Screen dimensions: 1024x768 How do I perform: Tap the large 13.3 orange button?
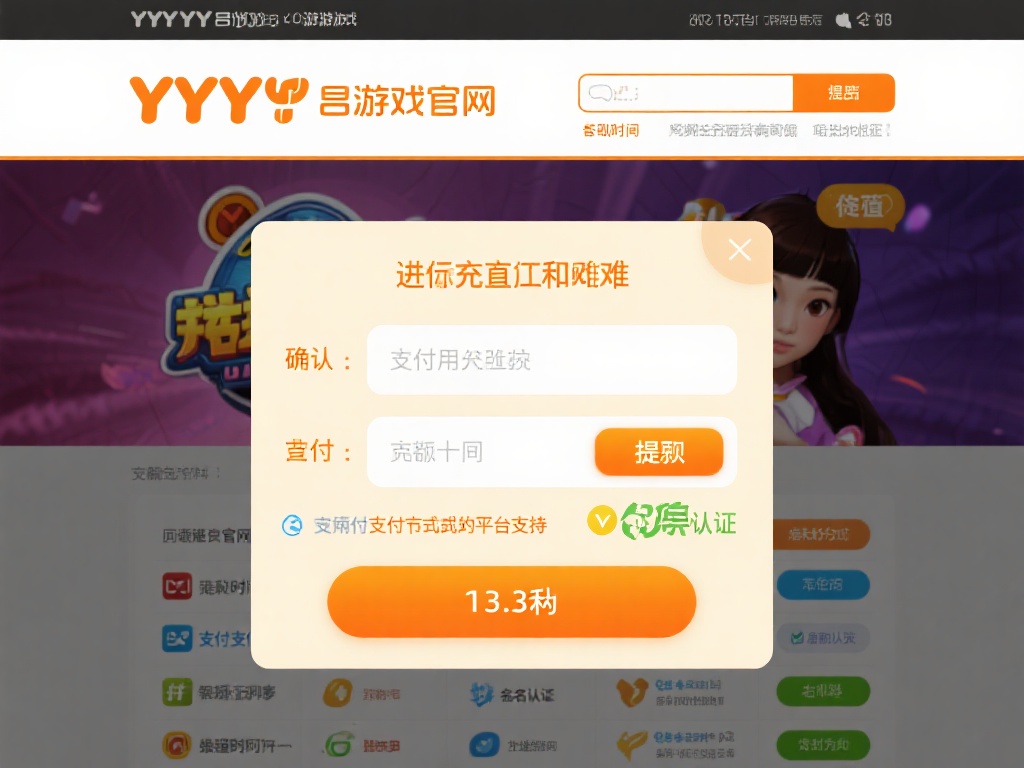pos(511,602)
